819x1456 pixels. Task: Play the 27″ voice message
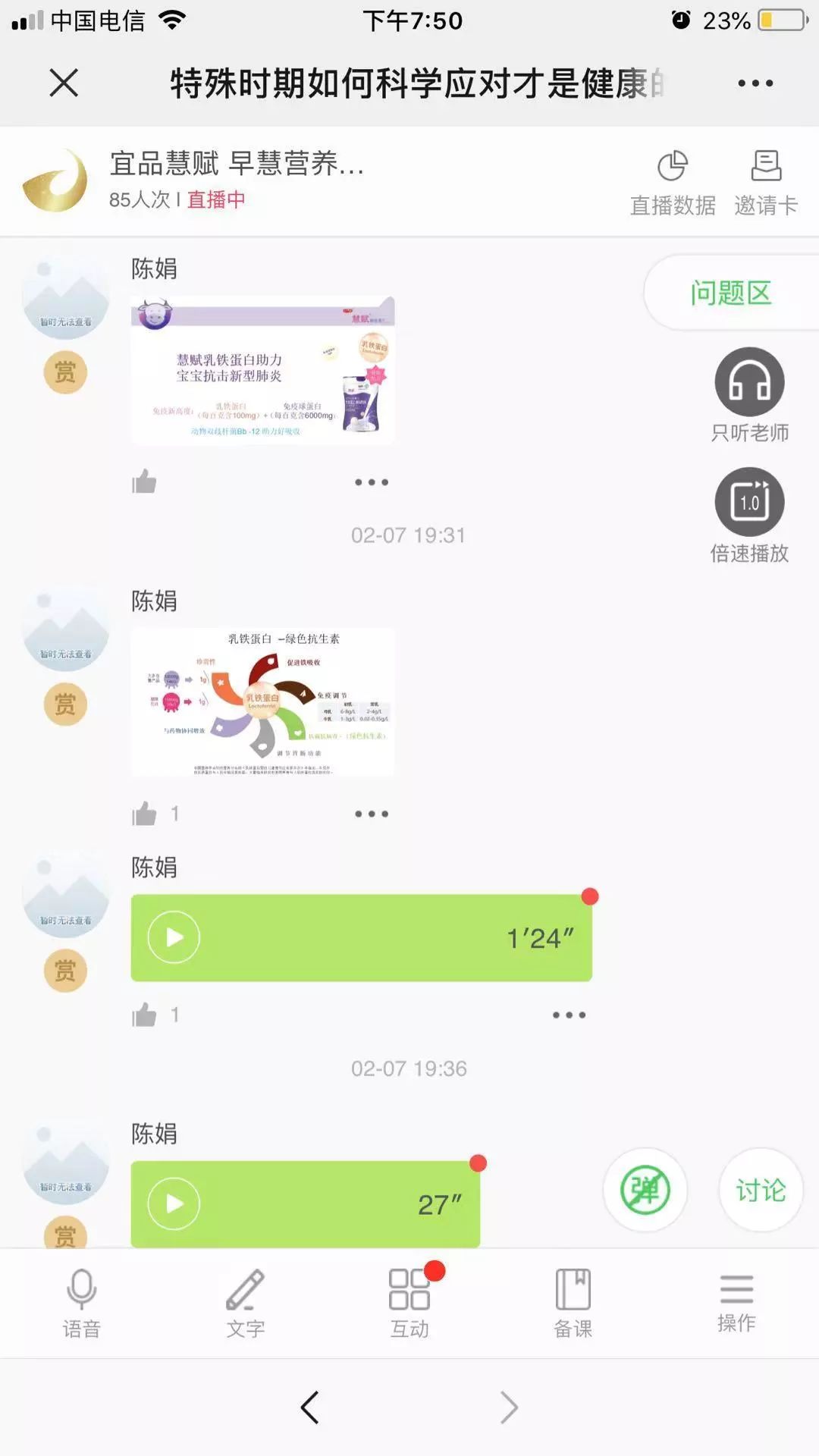pyautogui.click(x=174, y=1203)
